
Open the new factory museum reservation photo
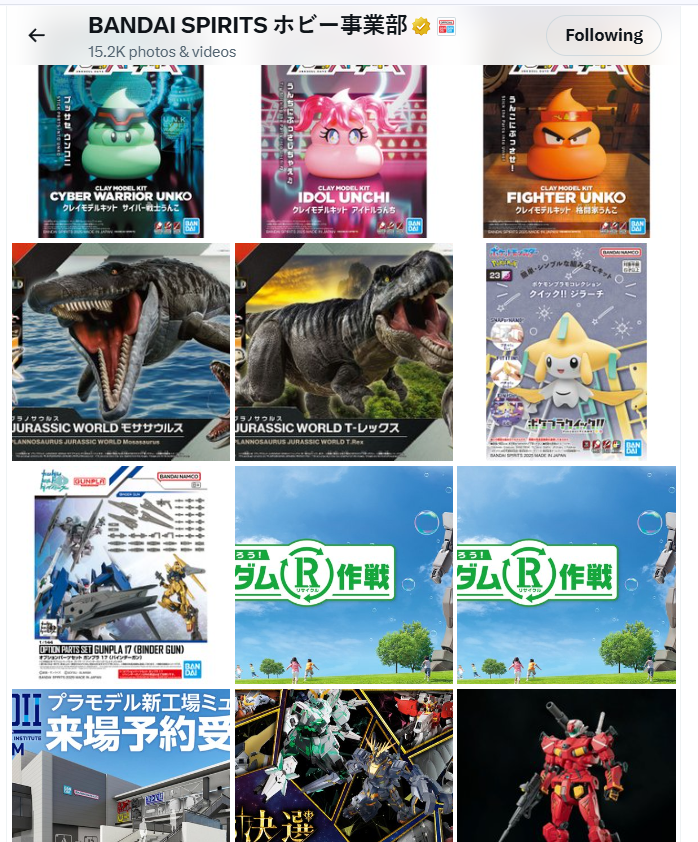click(x=120, y=765)
